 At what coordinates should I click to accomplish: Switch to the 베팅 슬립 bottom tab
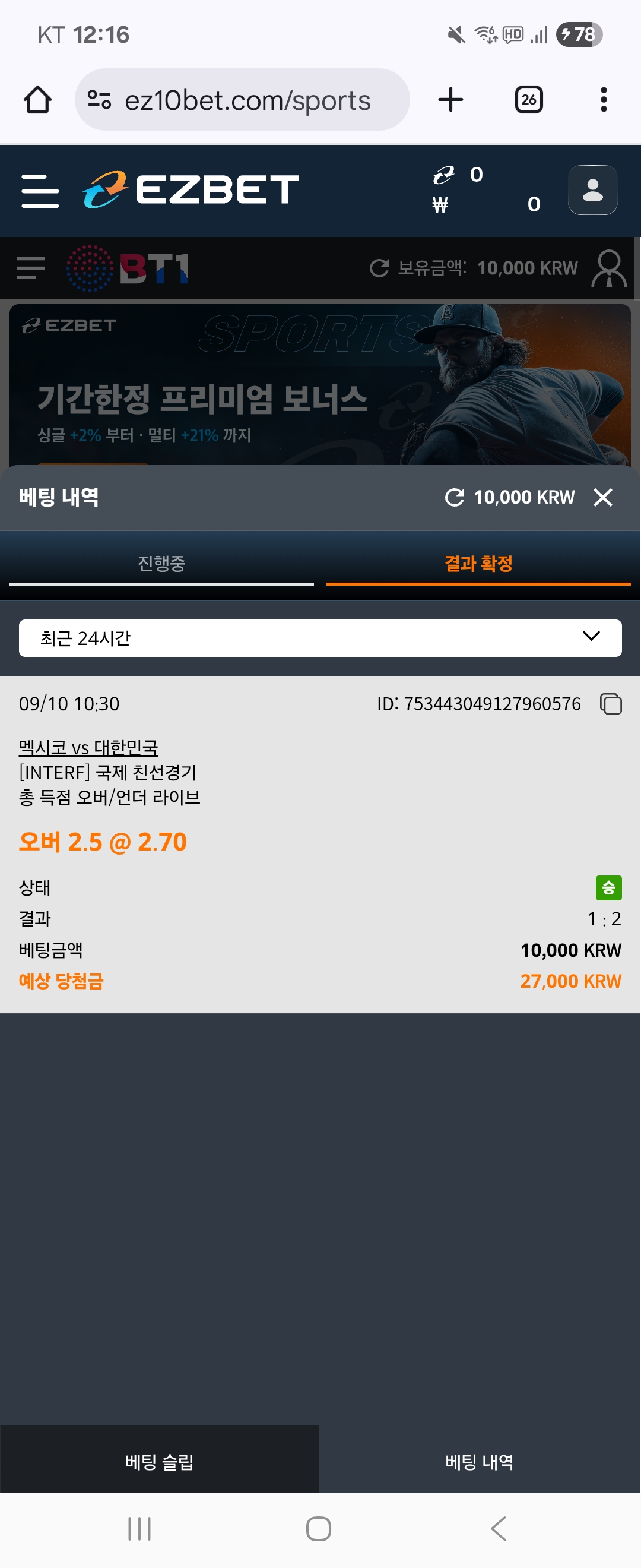tap(159, 1462)
